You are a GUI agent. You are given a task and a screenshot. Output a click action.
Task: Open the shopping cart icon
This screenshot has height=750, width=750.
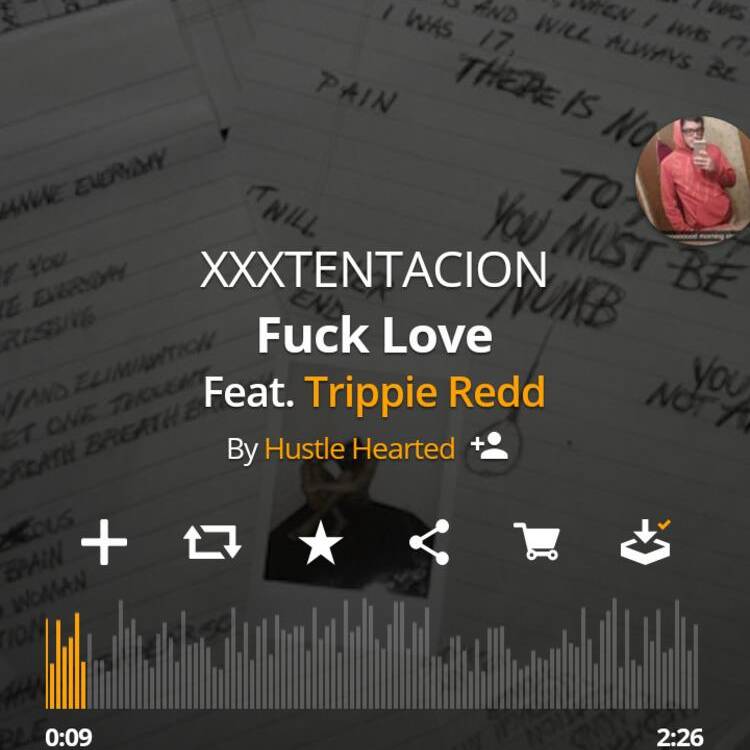[x=537, y=543]
